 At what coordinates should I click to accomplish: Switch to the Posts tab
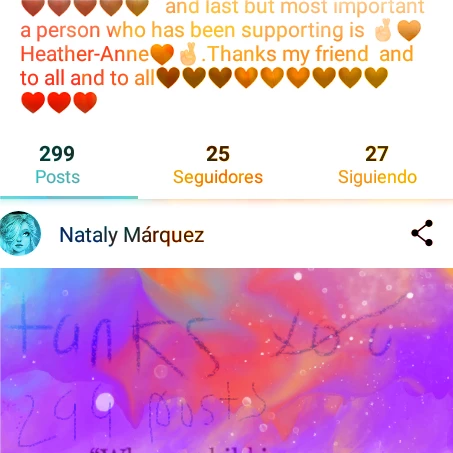[x=57, y=165]
